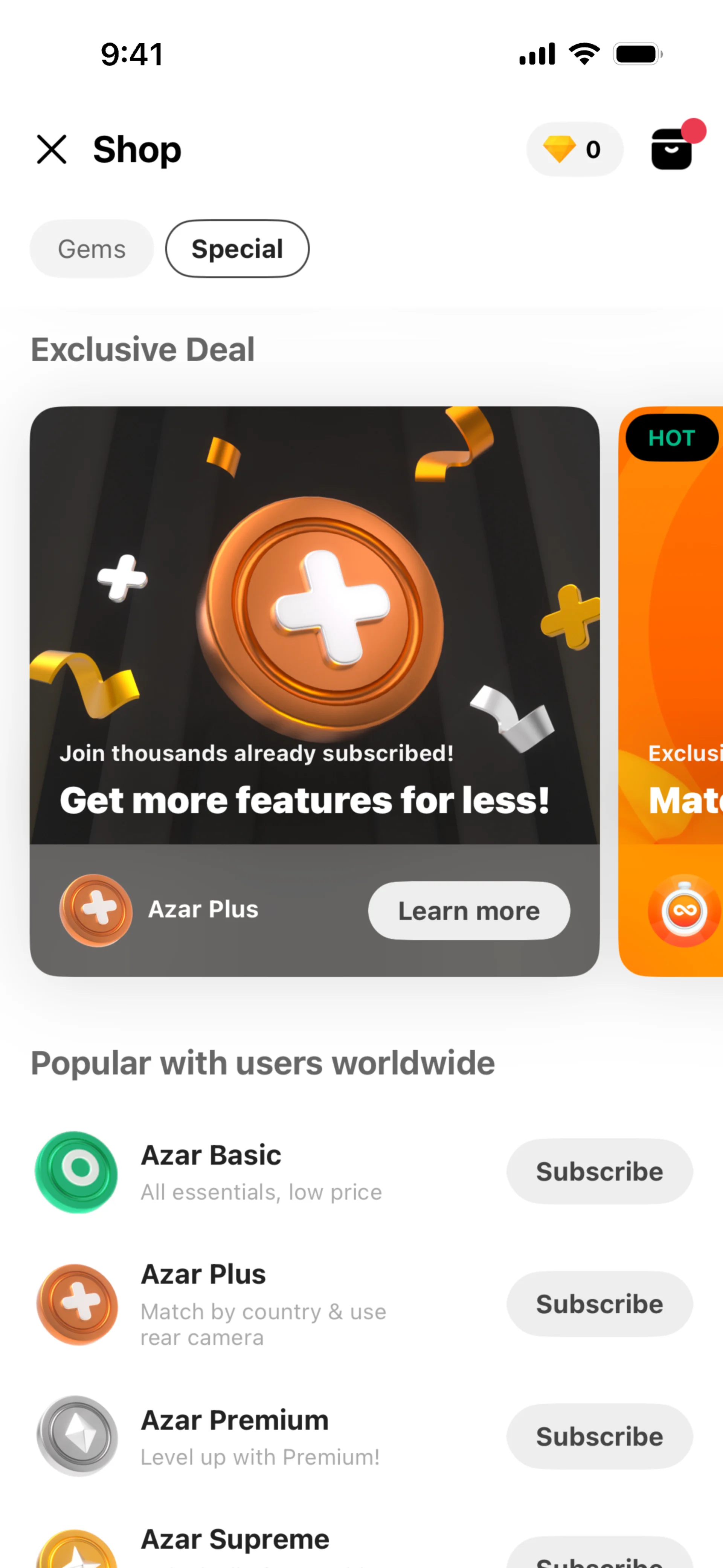The image size is (723, 1568).
Task: Switch to the Gems tab
Action: tap(92, 249)
